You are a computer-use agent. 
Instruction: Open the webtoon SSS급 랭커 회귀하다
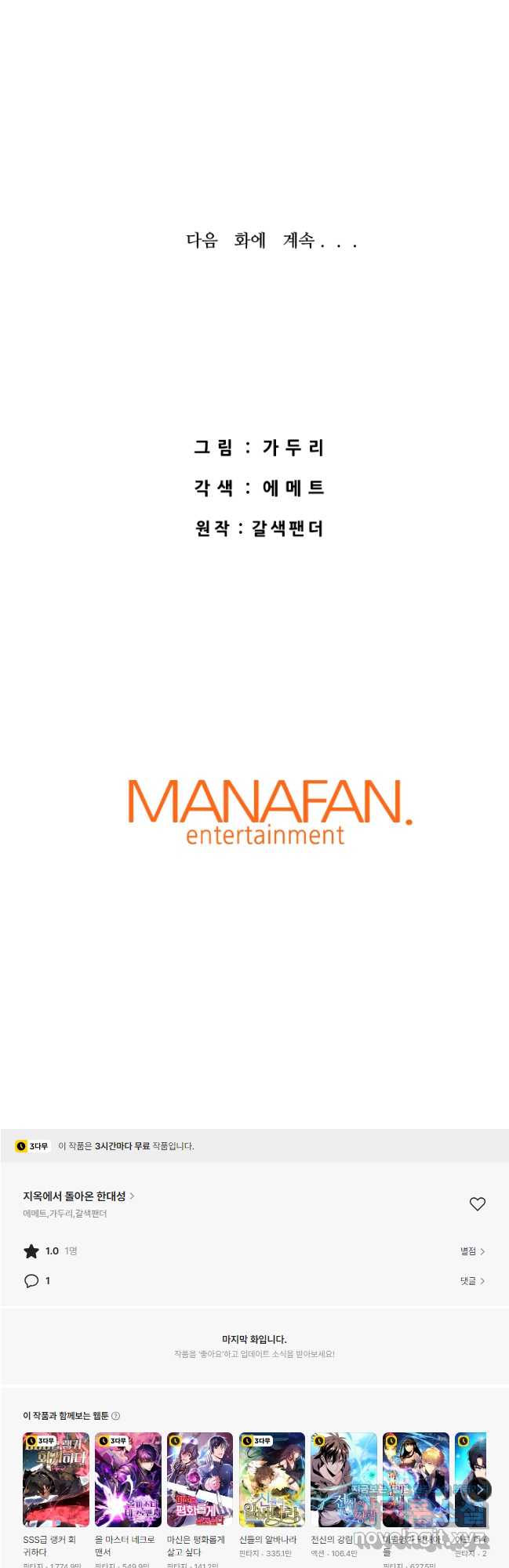click(x=56, y=1480)
